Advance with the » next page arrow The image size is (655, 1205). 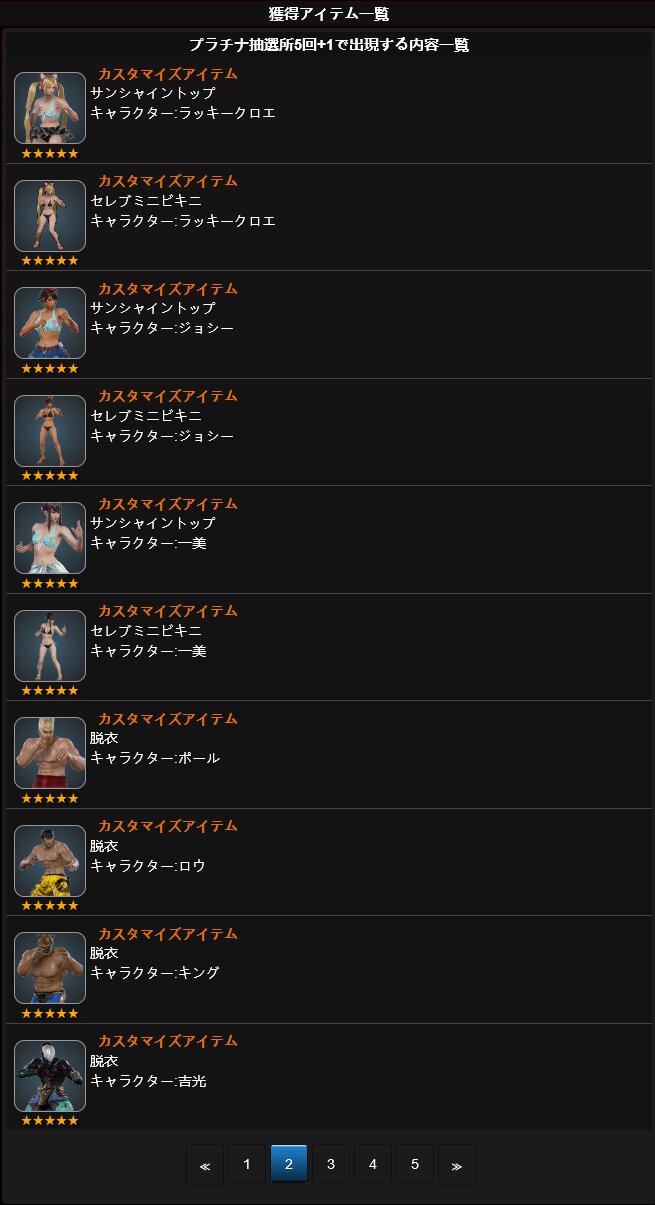tap(457, 1165)
